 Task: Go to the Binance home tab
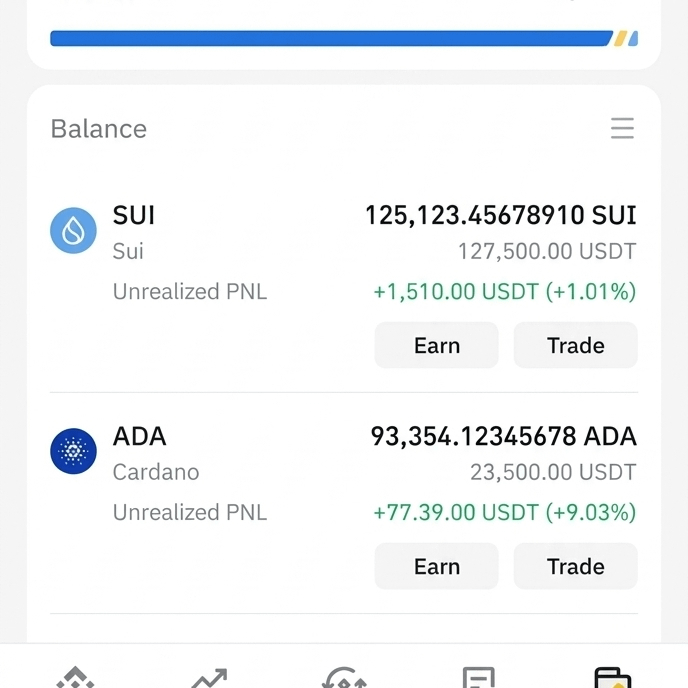[75, 677]
